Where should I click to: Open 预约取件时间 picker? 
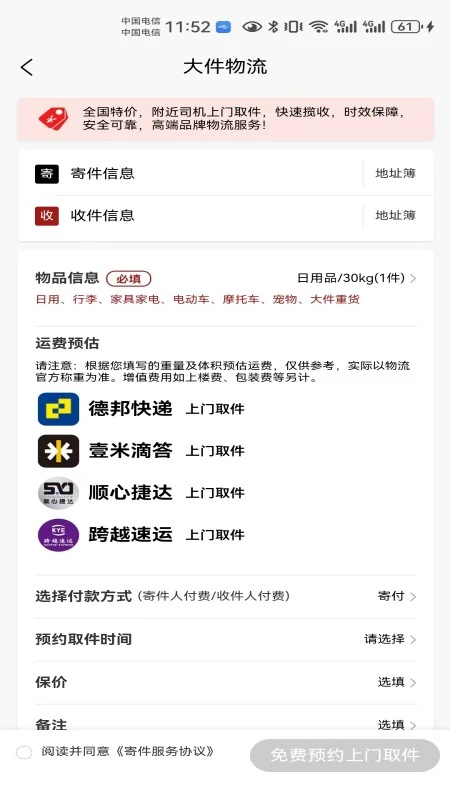pyautogui.click(x=226, y=639)
